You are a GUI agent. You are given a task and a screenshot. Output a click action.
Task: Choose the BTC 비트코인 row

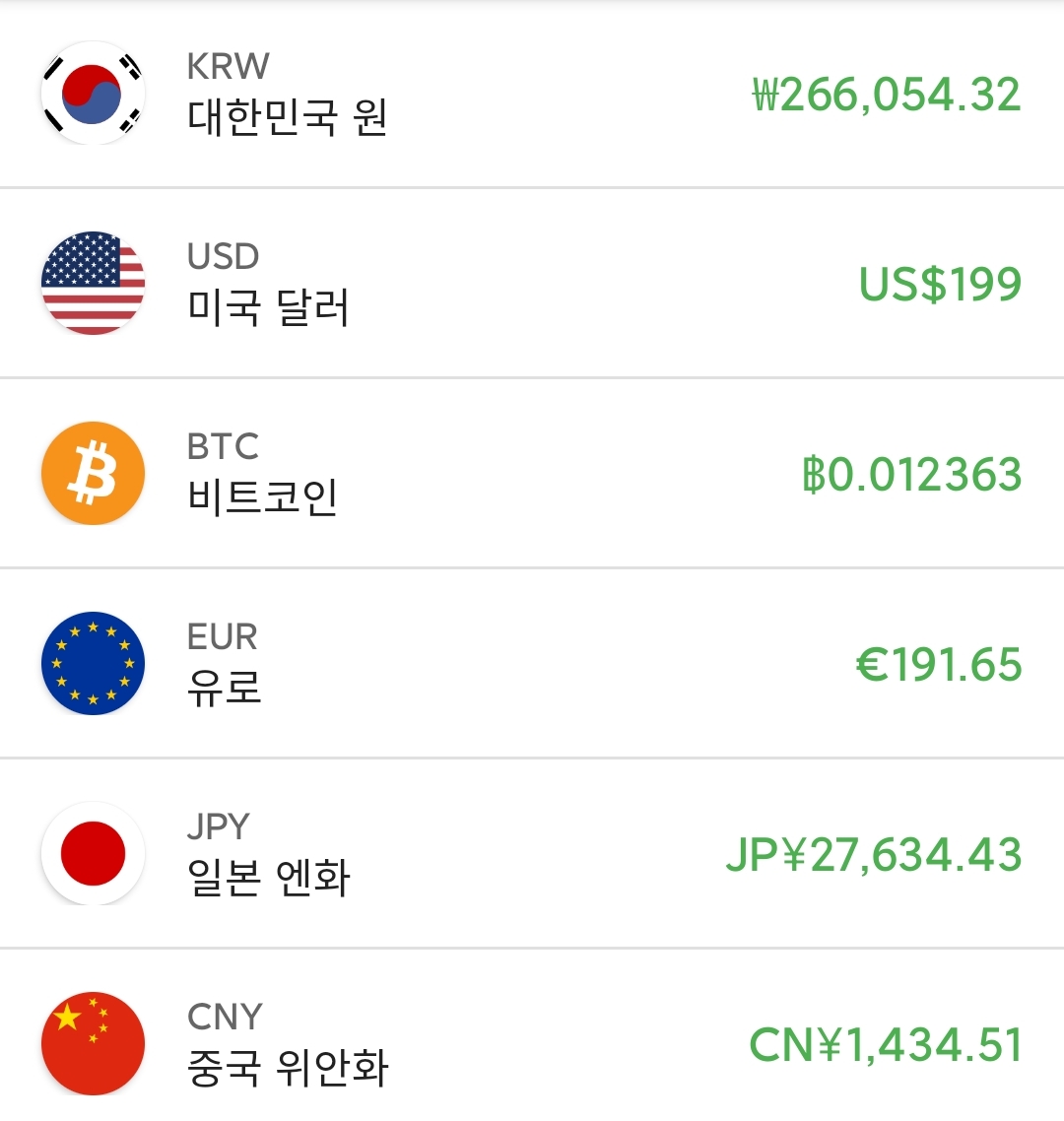click(x=532, y=474)
